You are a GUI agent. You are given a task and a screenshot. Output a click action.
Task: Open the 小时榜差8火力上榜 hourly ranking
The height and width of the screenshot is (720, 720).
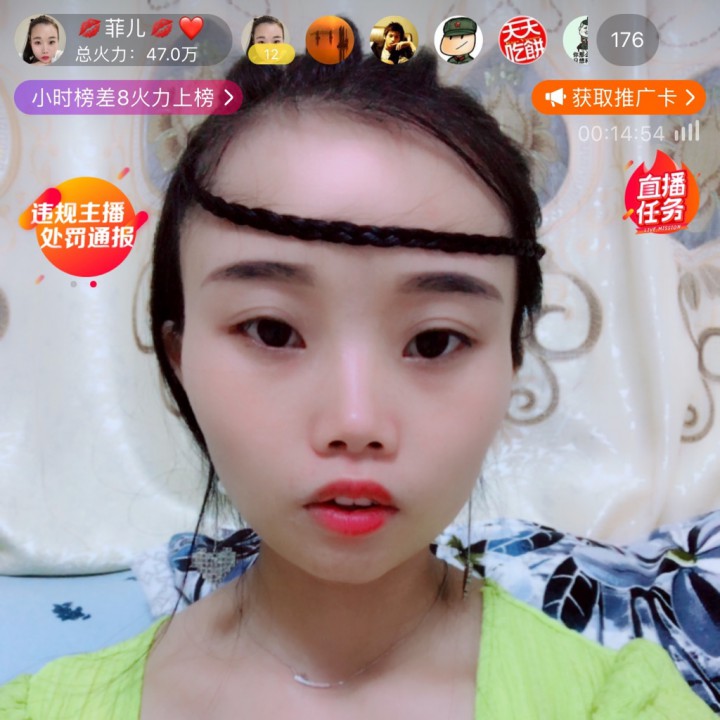[x=128, y=97]
